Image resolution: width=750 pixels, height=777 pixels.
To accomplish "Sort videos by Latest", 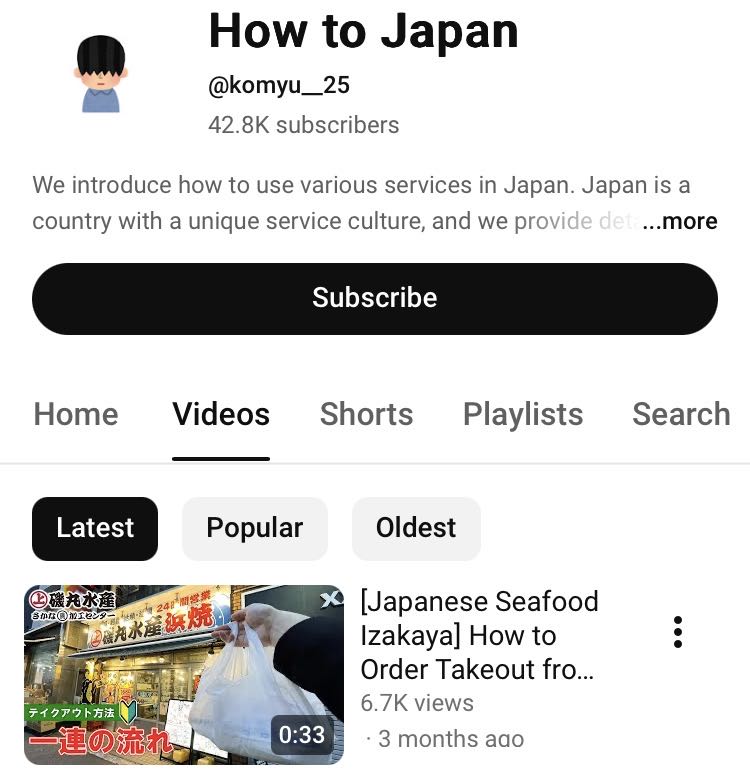I will click(x=95, y=528).
